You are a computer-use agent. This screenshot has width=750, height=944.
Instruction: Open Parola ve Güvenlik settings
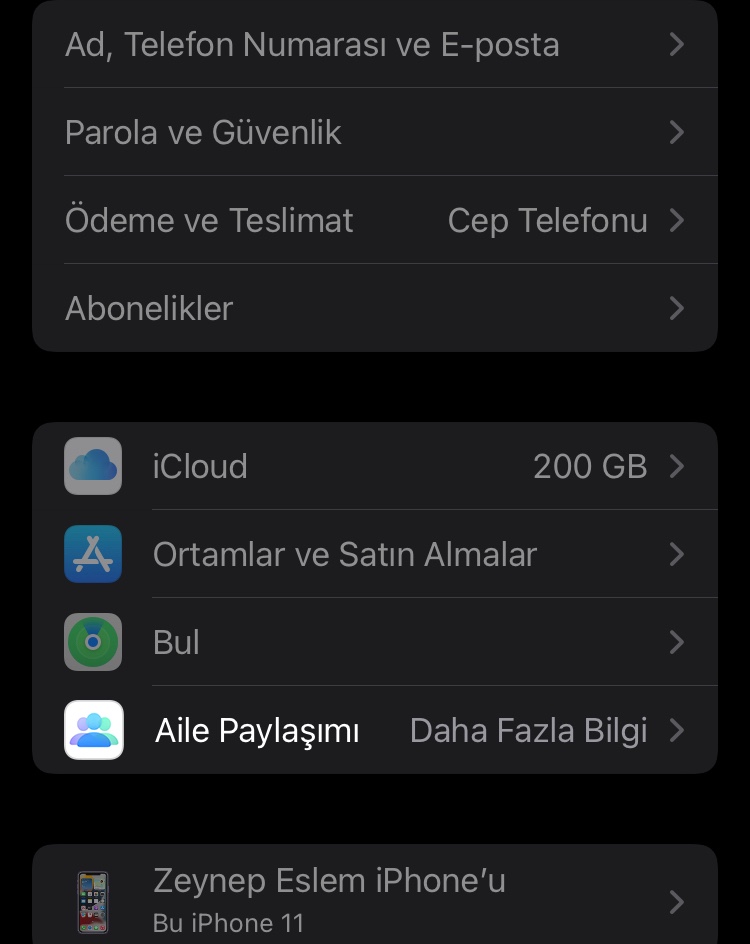pyautogui.click(x=375, y=132)
